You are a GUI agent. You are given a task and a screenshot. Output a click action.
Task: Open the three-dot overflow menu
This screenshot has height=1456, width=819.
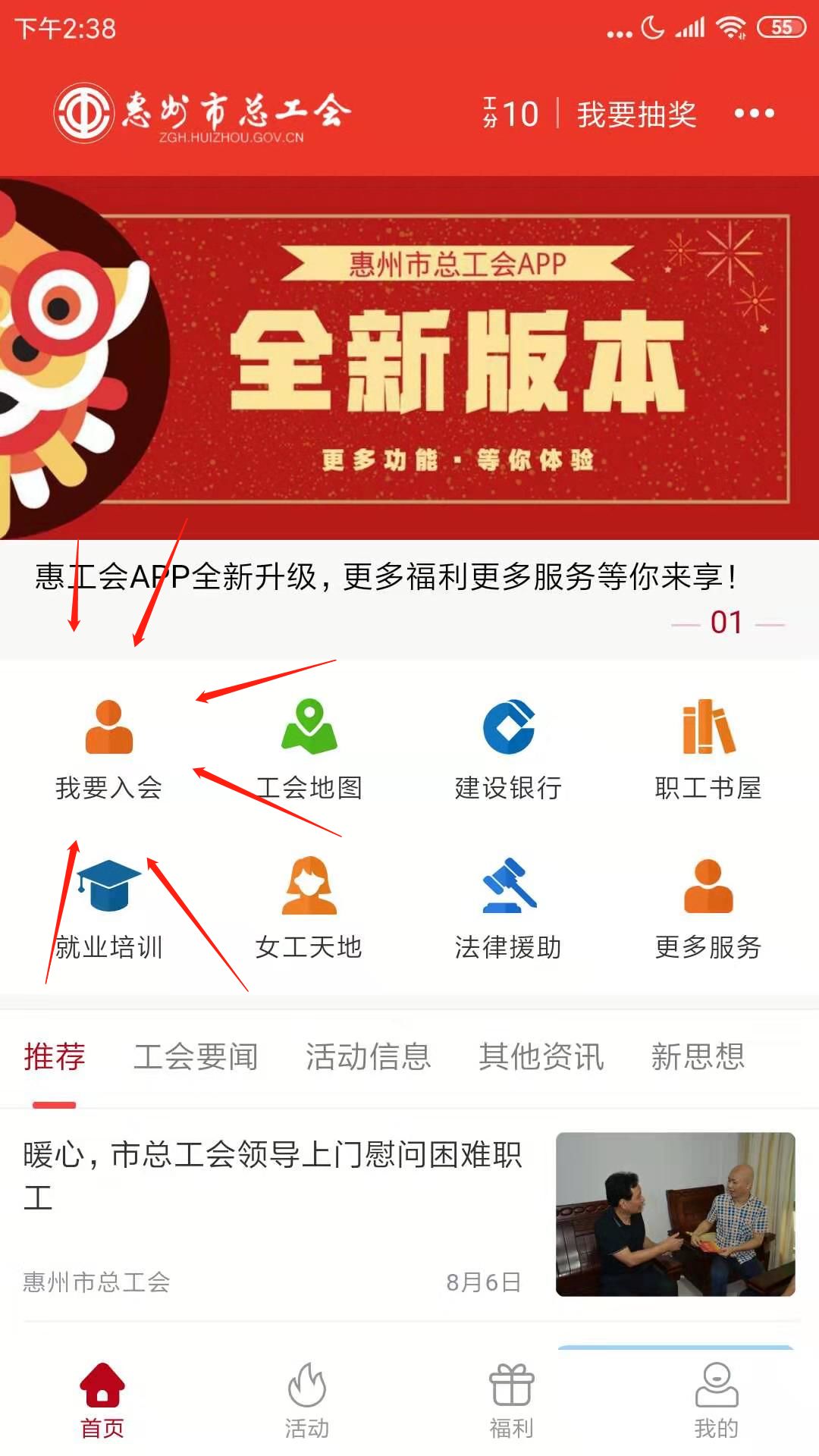[754, 114]
